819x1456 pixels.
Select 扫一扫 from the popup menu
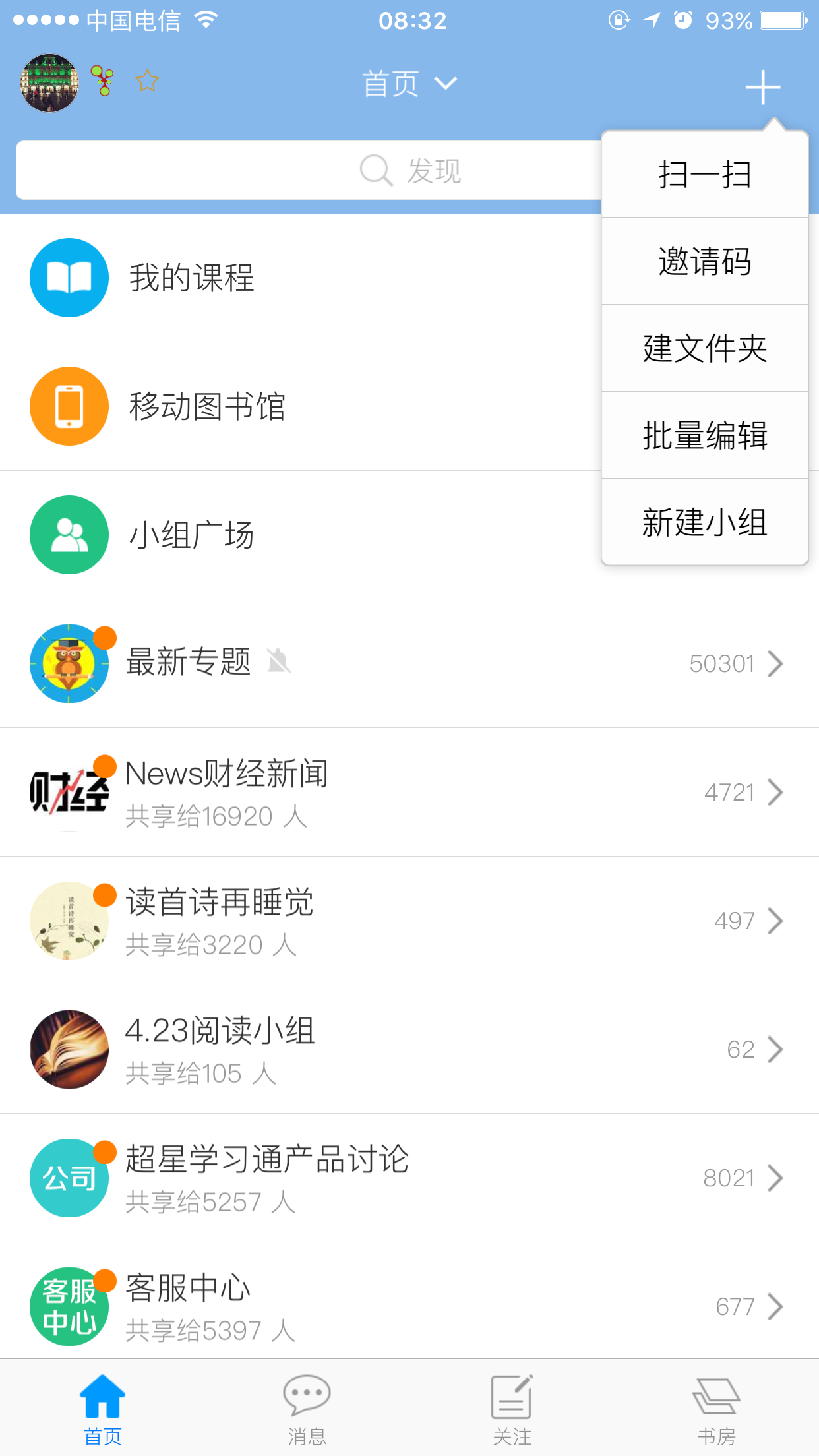(x=704, y=175)
